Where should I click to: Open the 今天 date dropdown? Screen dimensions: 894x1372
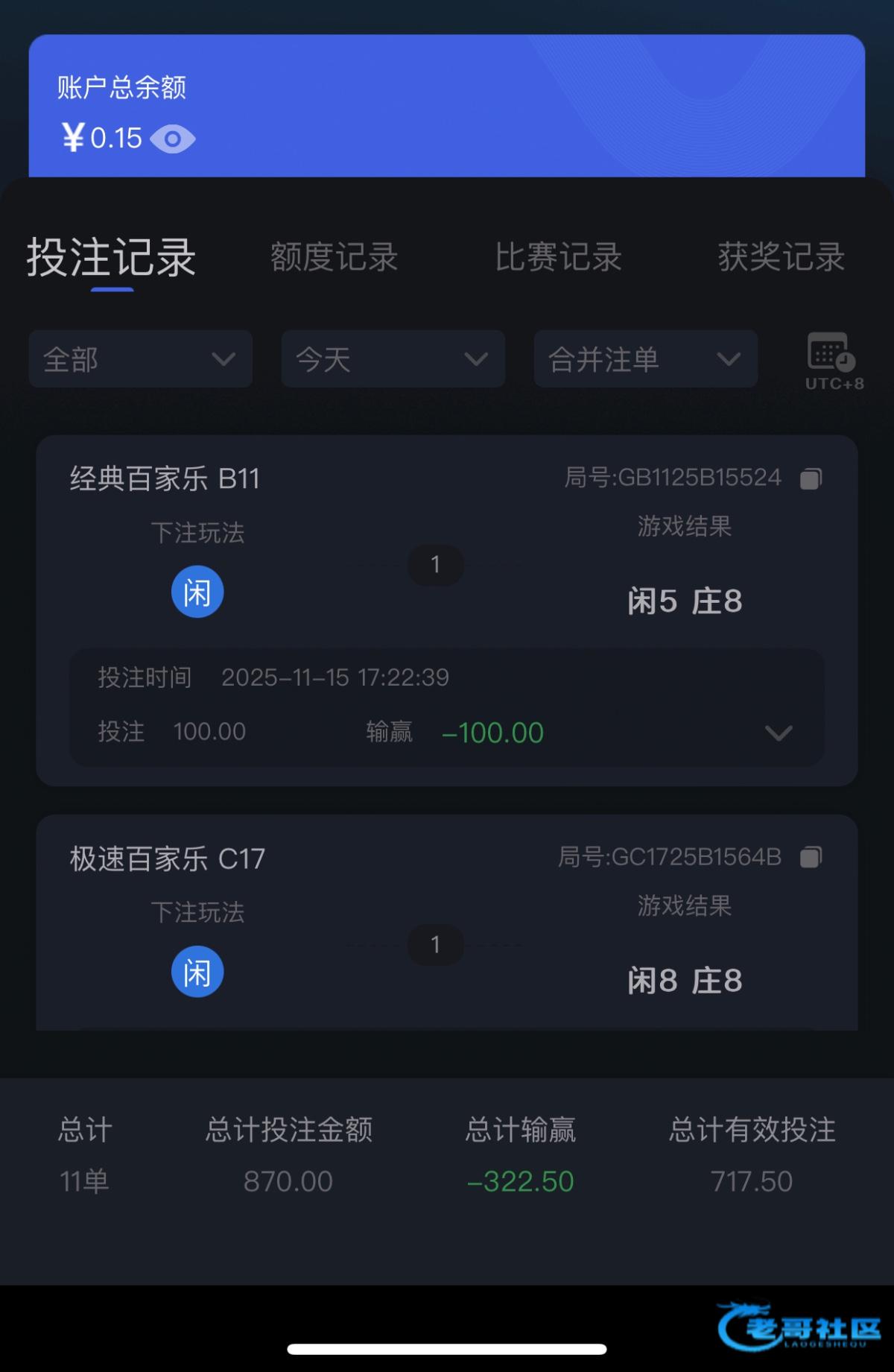tap(393, 359)
